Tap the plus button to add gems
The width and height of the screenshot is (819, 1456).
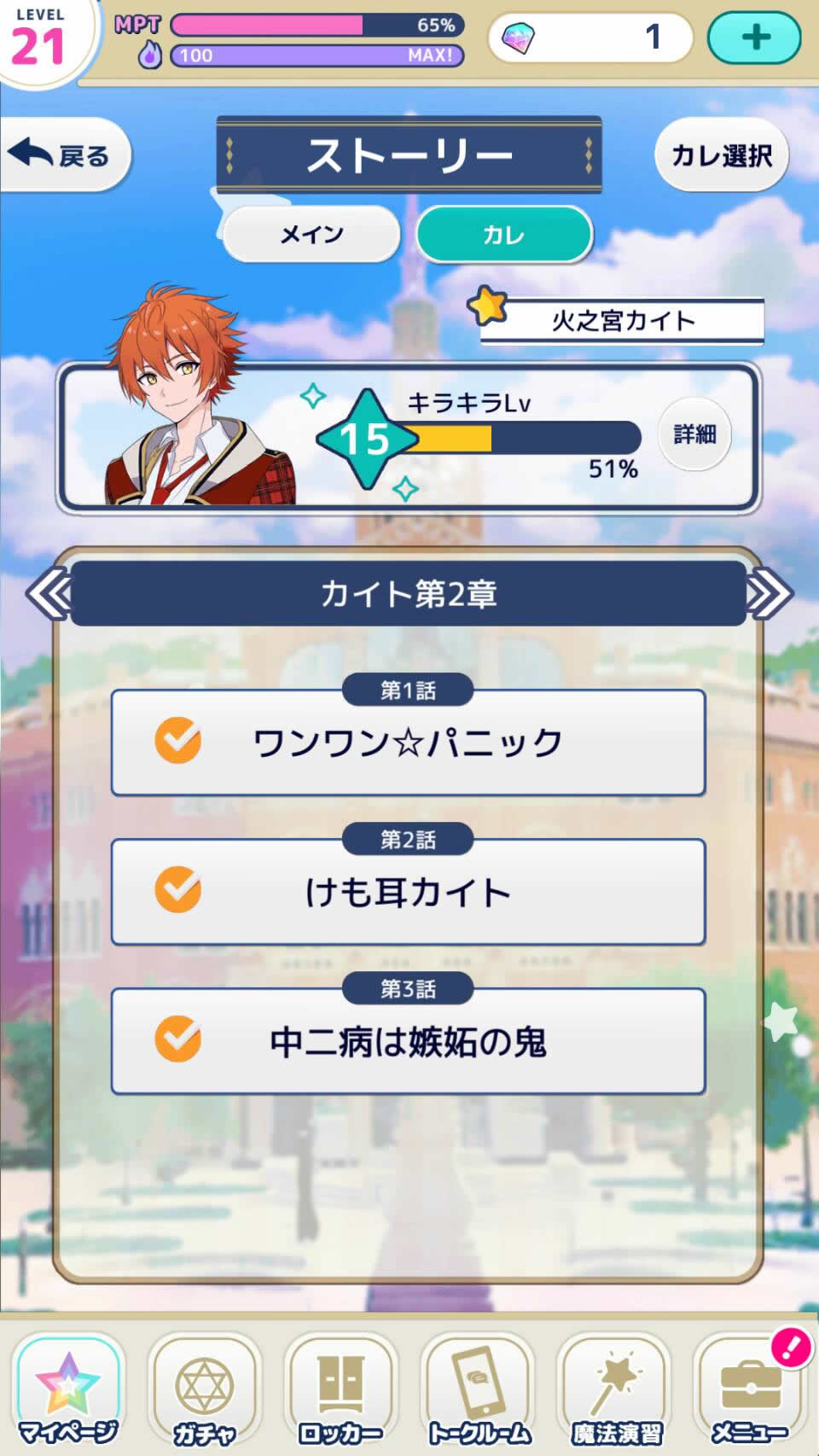[x=754, y=38]
